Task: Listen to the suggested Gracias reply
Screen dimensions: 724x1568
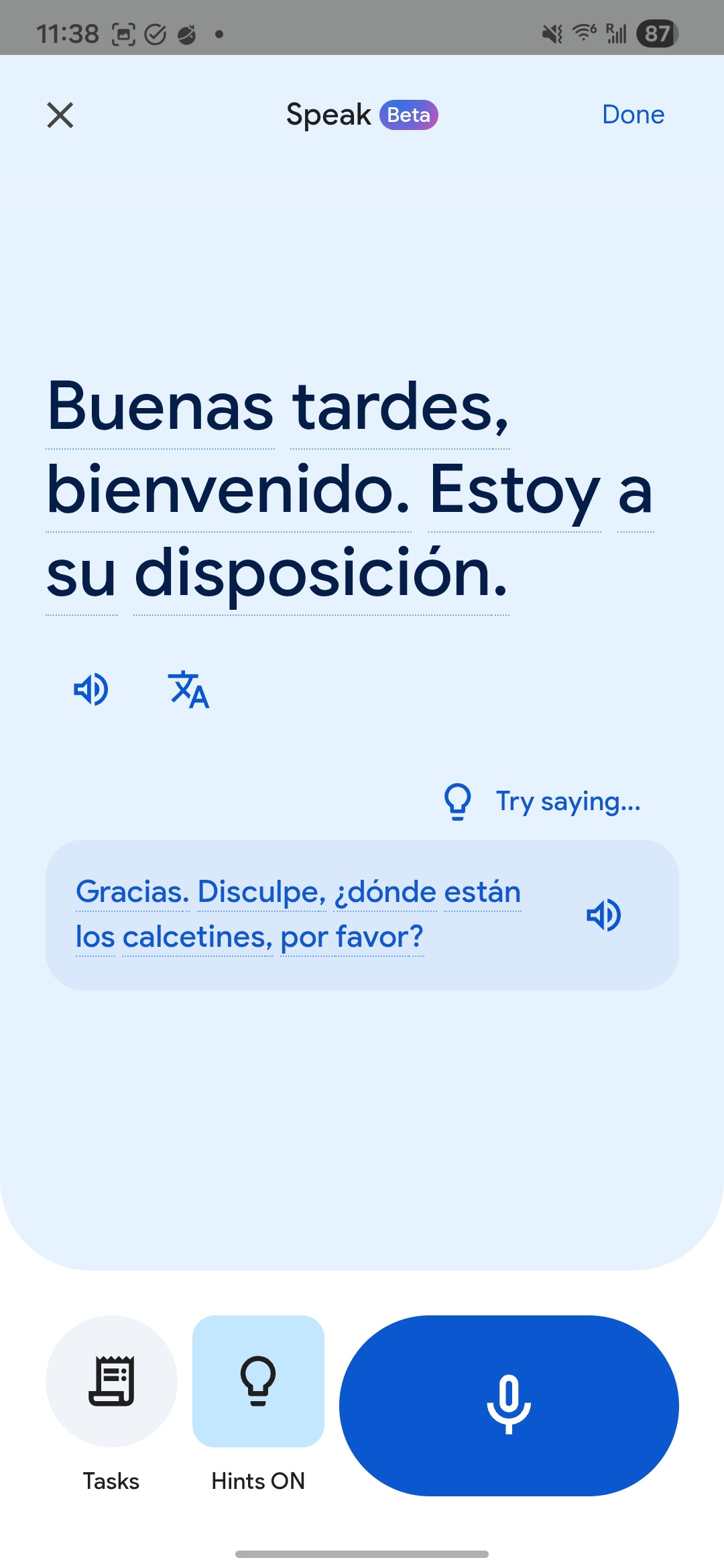Action: (603, 915)
